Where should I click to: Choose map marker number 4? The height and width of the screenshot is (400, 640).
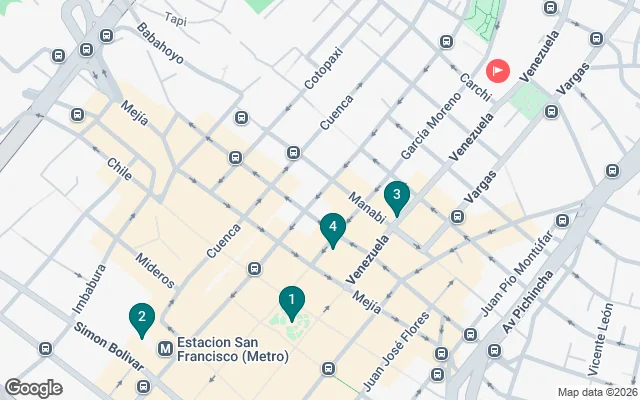333,229
